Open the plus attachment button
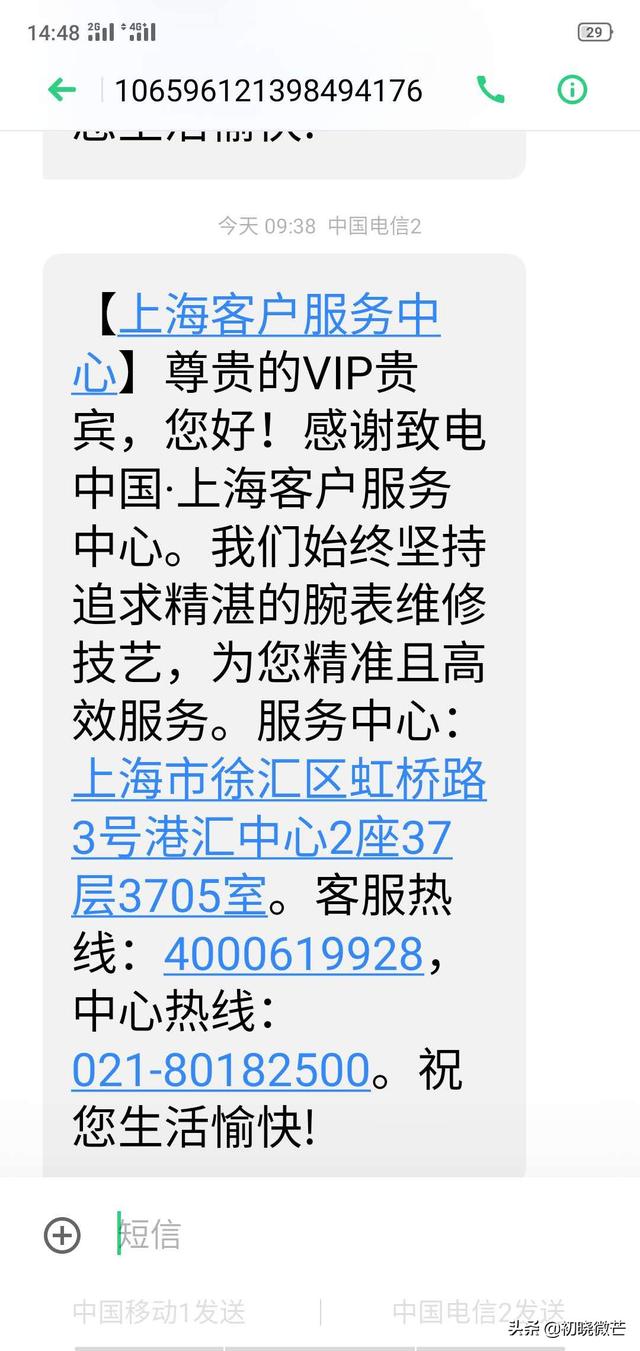The image size is (640, 1351). pos(62,1235)
